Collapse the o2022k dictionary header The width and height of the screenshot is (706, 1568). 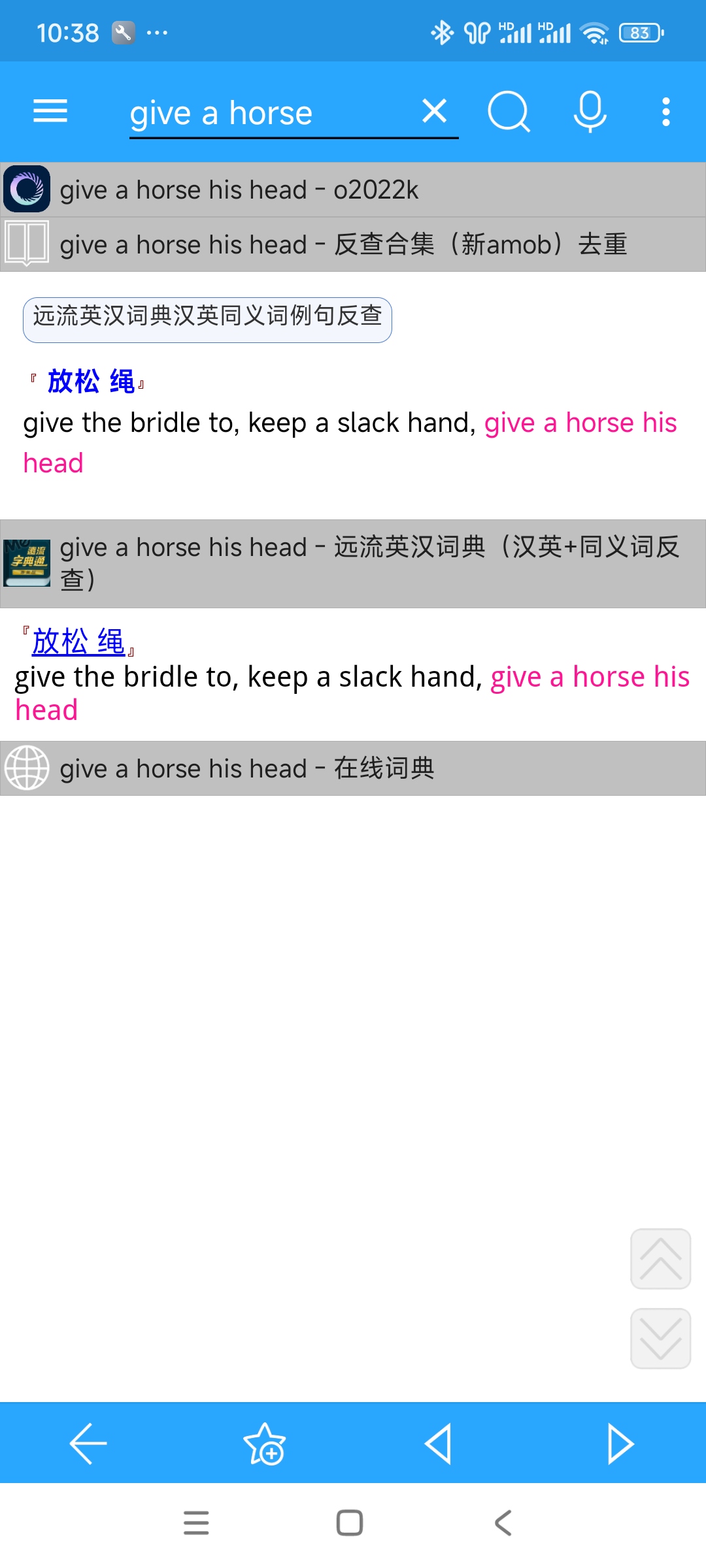pyautogui.click(x=353, y=190)
